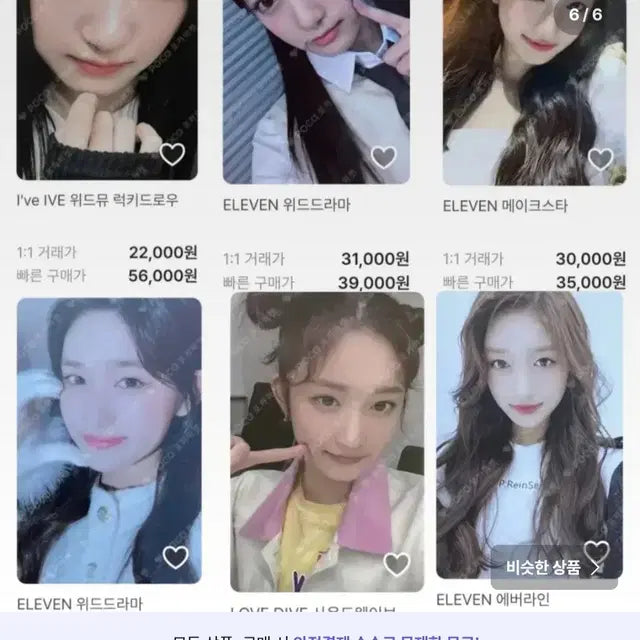Open the 비슷한 상품 similar items button
Image resolution: width=640 pixels, height=640 pixels.
pyautogui.click(x=552, y=567)
